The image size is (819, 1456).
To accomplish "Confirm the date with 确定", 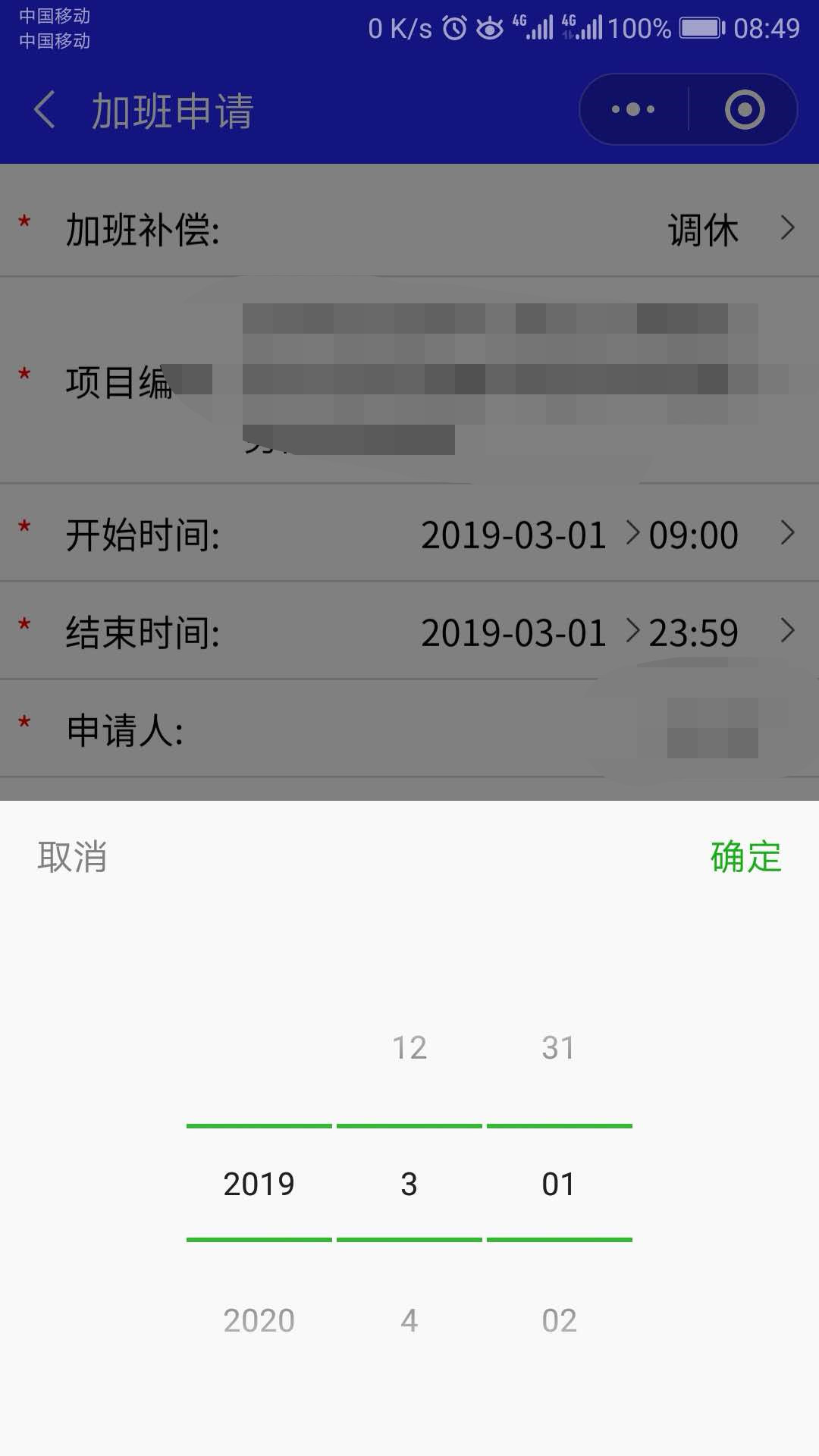I will (x=745, y=857).
